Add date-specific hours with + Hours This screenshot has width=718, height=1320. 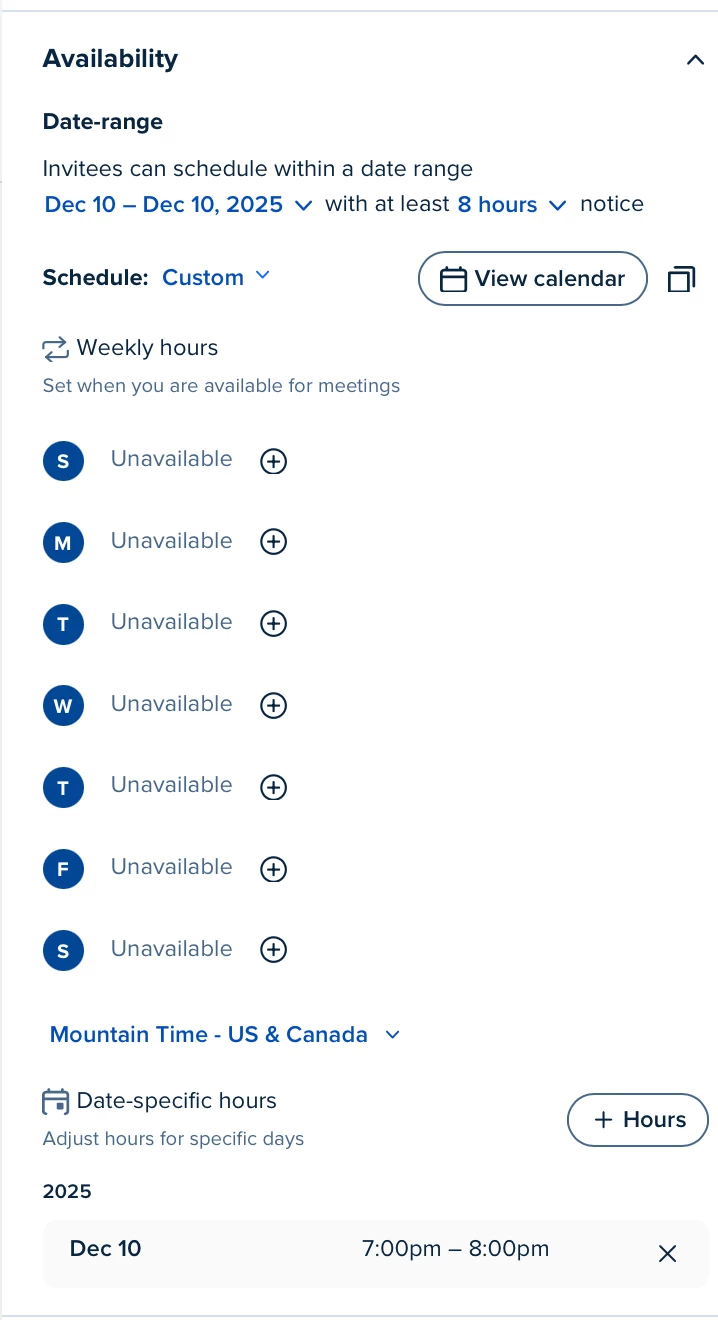(637, 1120)
